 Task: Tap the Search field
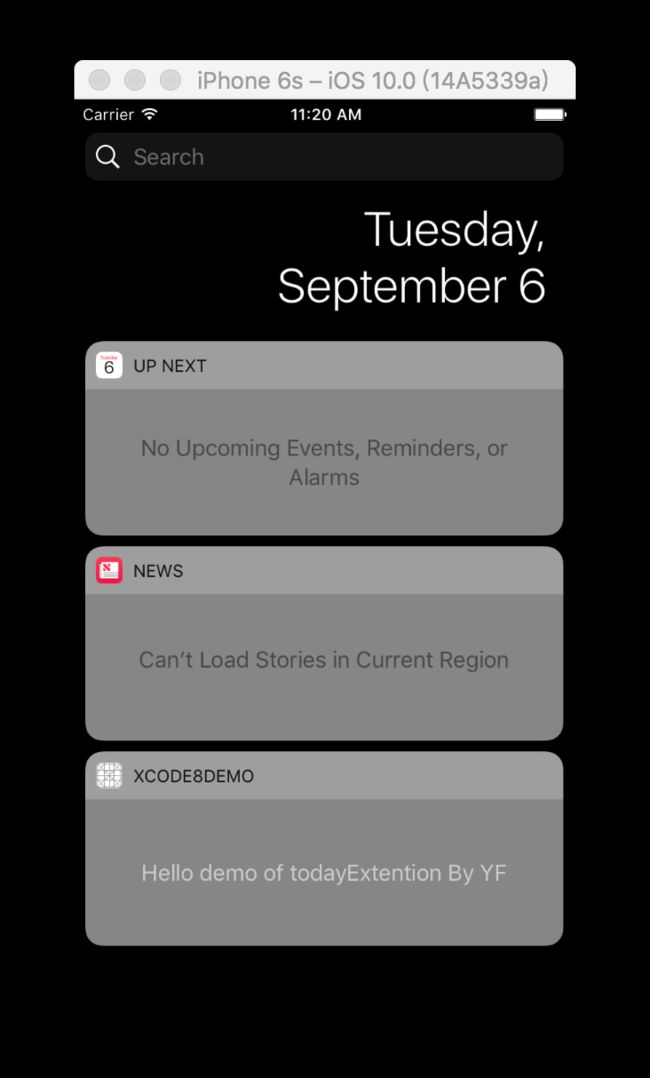[x=324, y=157]
